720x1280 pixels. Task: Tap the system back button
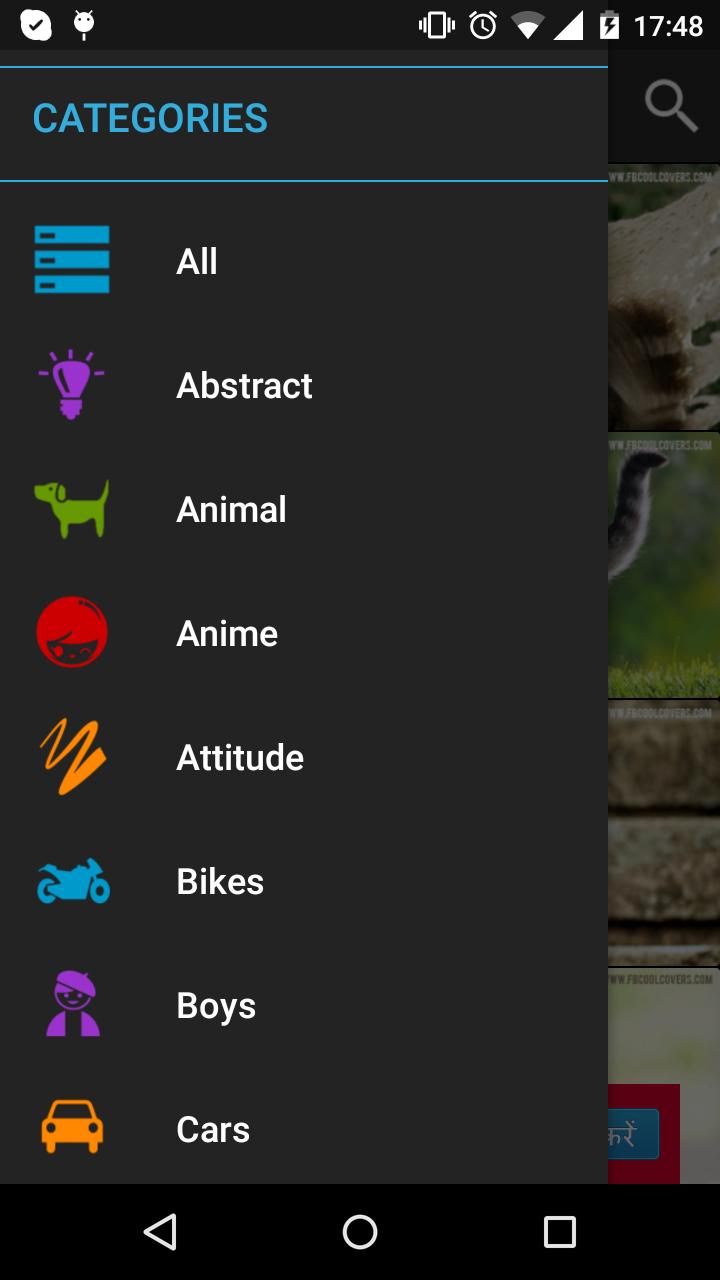coord(160,1232)
